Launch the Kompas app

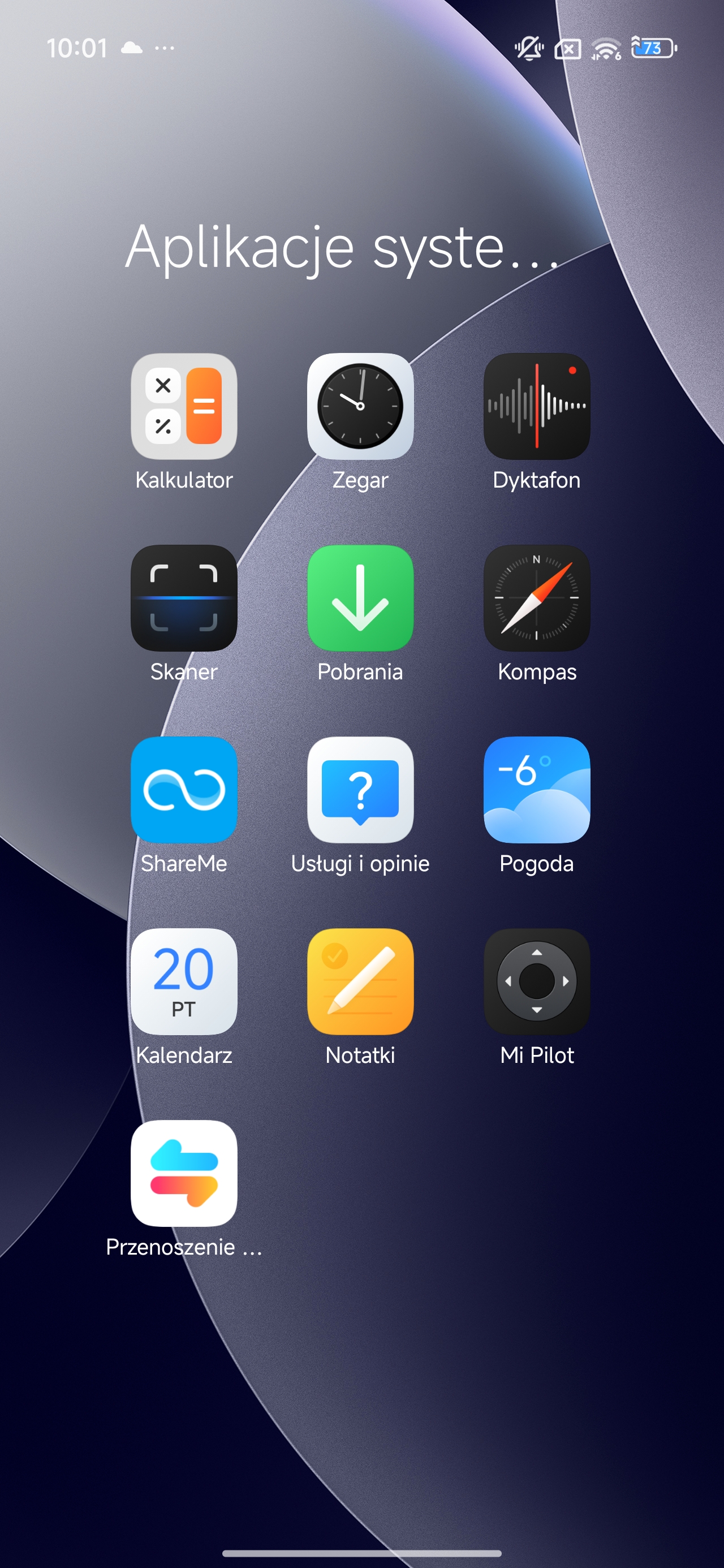click(x=536, y=598)
